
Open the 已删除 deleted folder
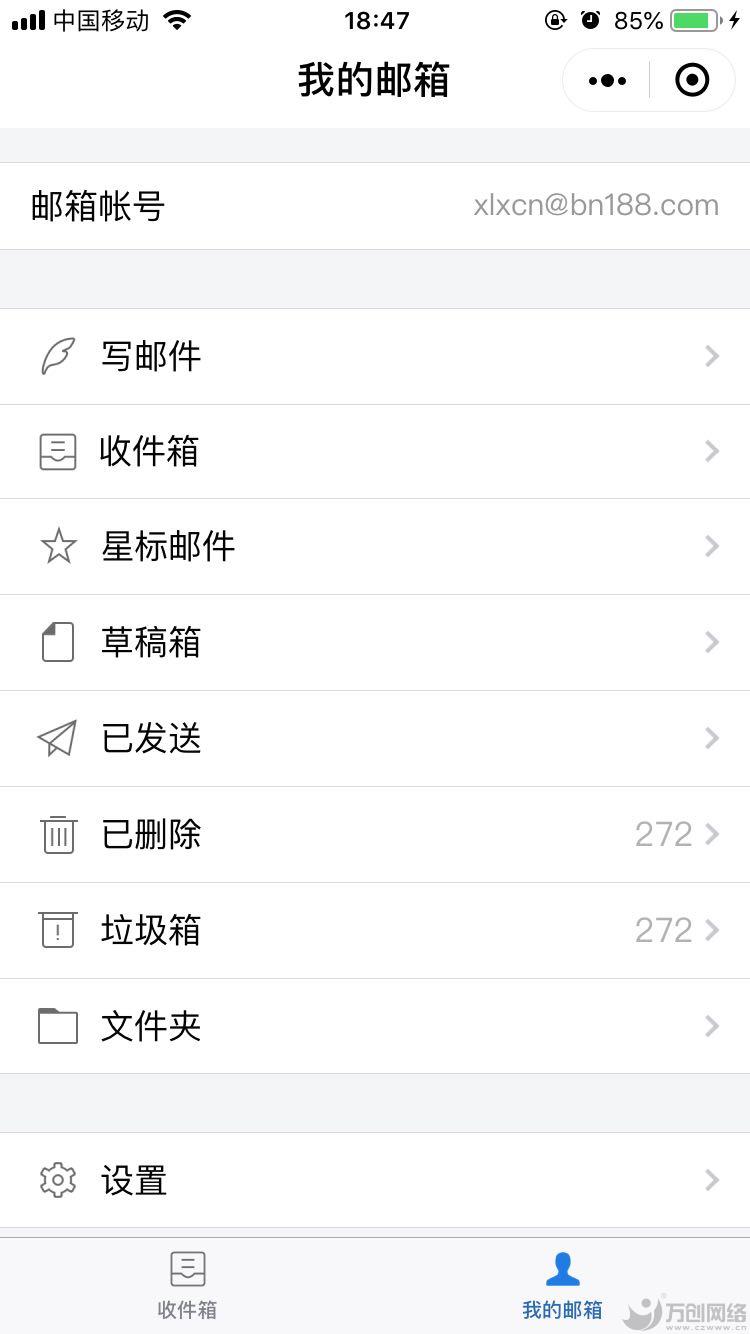[x=375, y=835]
